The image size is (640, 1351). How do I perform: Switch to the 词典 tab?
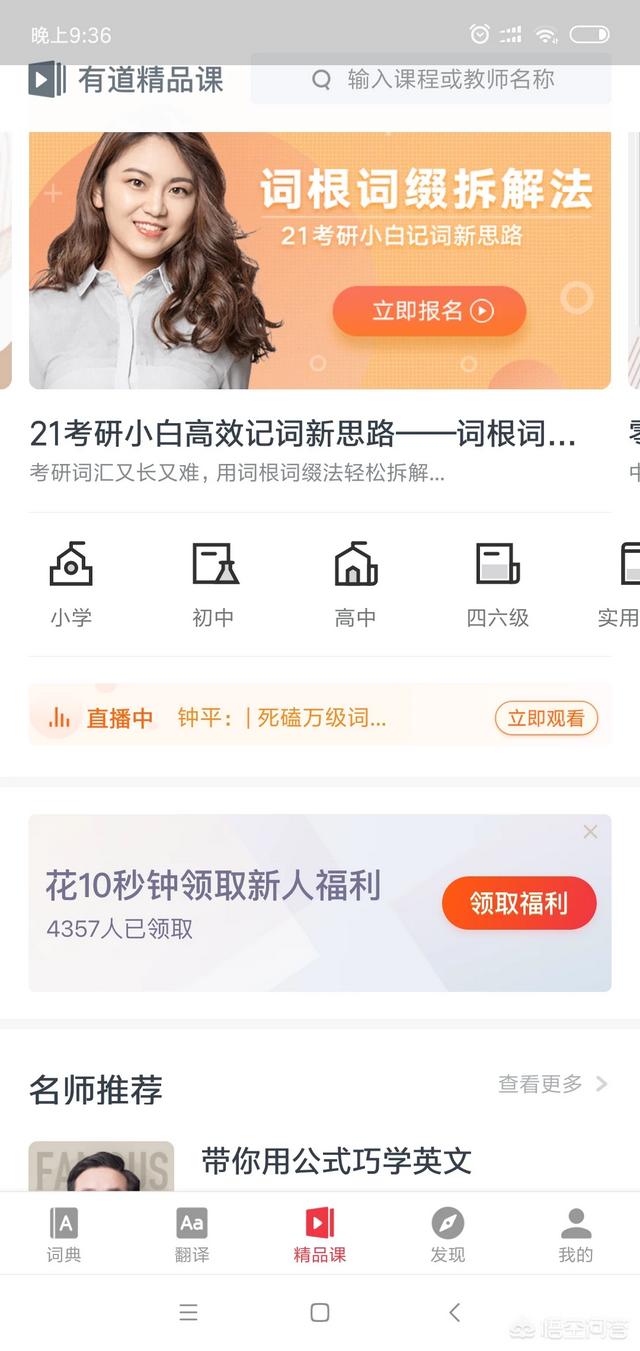64,1234
